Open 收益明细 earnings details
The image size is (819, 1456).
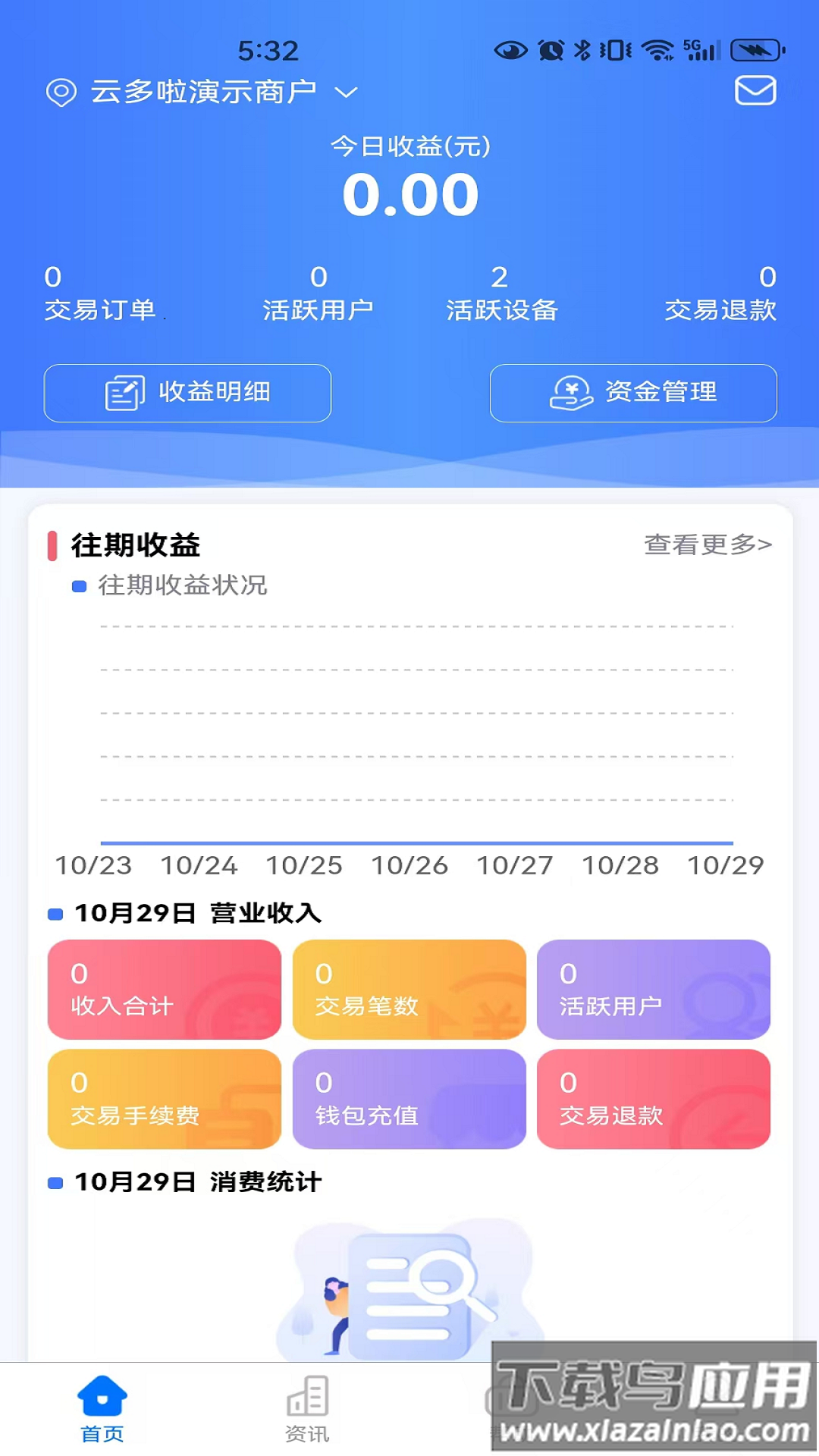[x=187, y=393]
